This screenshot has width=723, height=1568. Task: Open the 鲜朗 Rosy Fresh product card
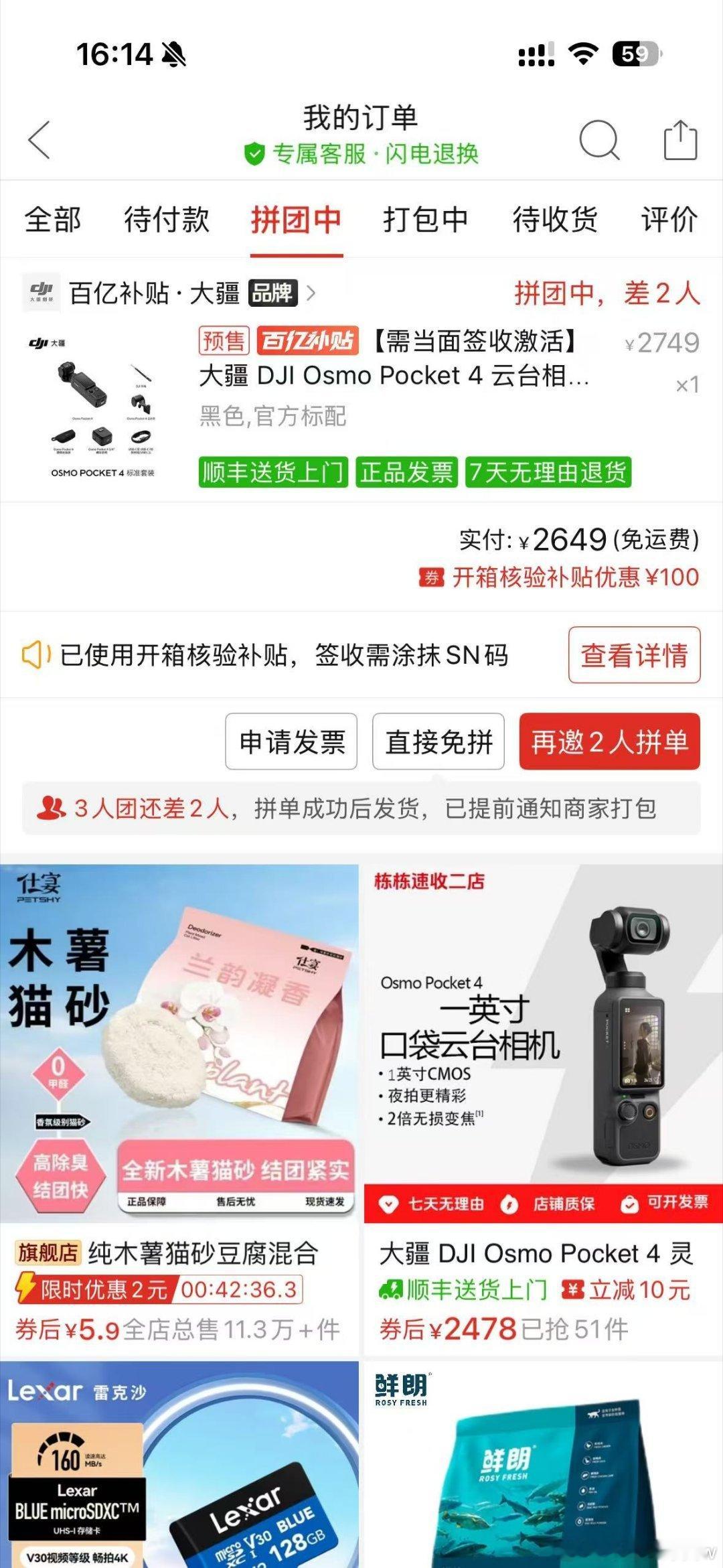coord(544,1464)
